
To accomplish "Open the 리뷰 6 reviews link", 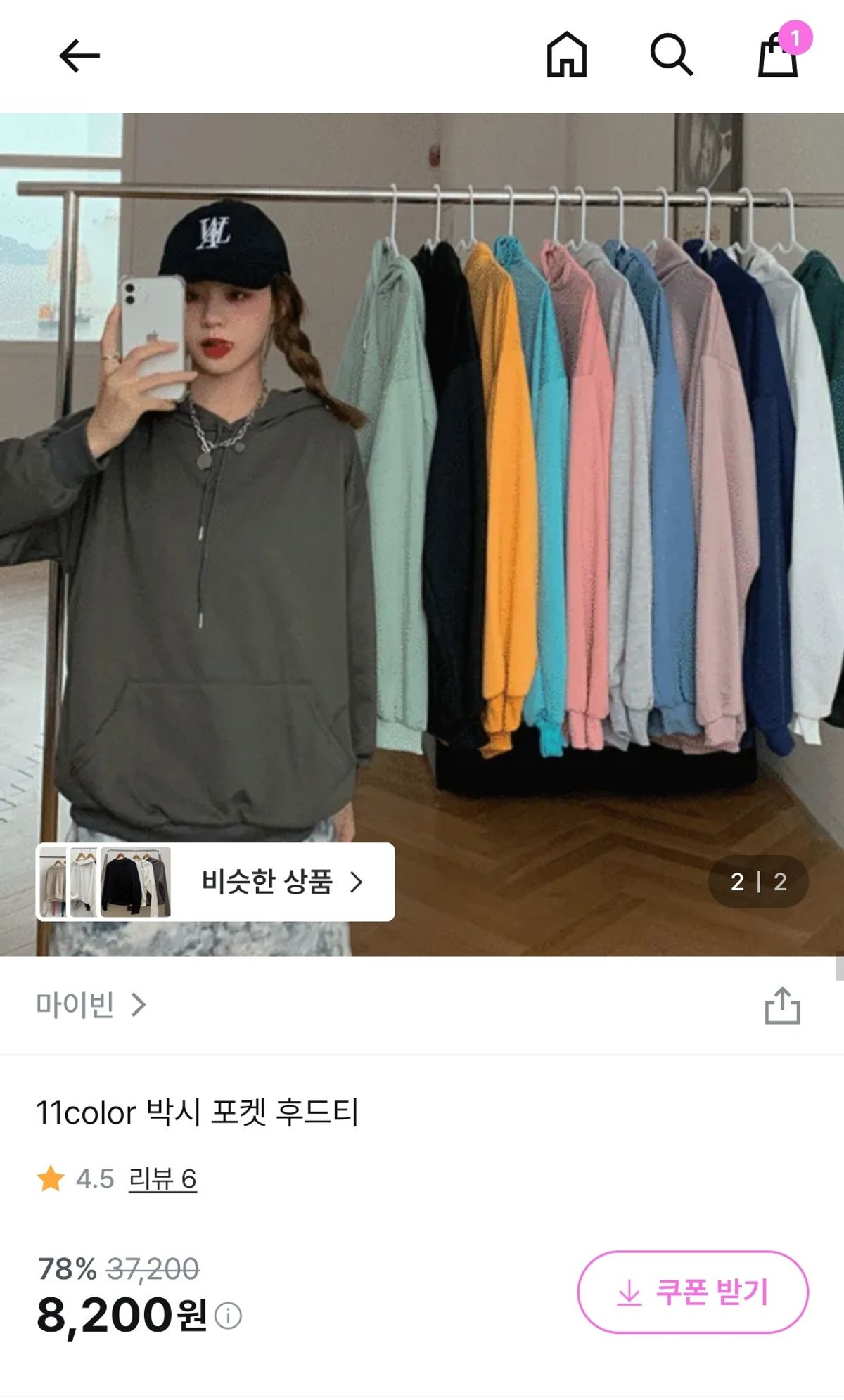I will pos(162,1179).
